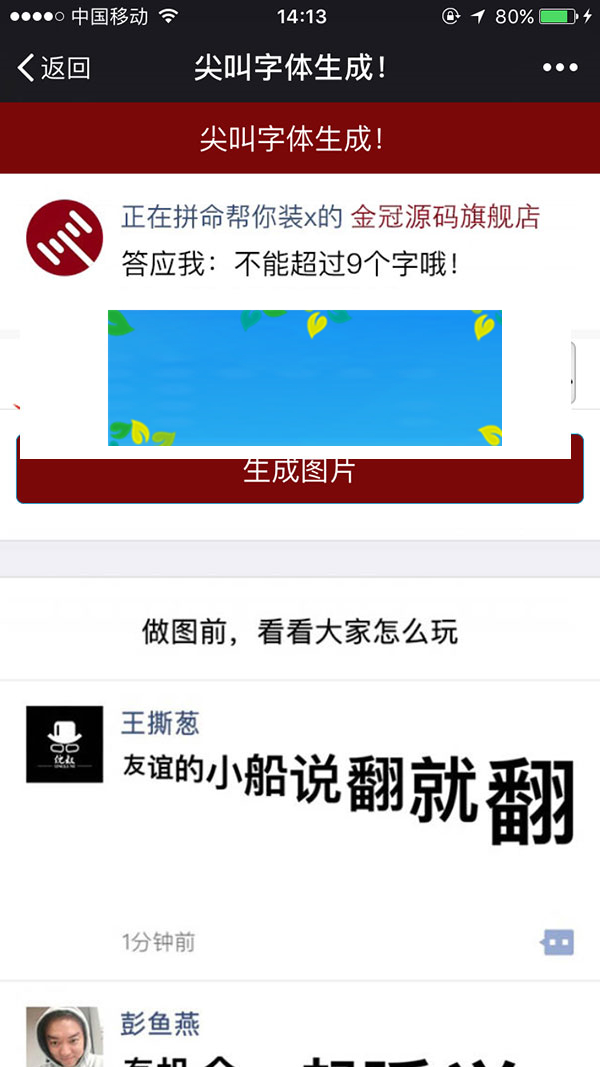Screen dimensions: 600x1067
Task: Open the comment icon under 王撕葱's post
Action: (557, 941)
